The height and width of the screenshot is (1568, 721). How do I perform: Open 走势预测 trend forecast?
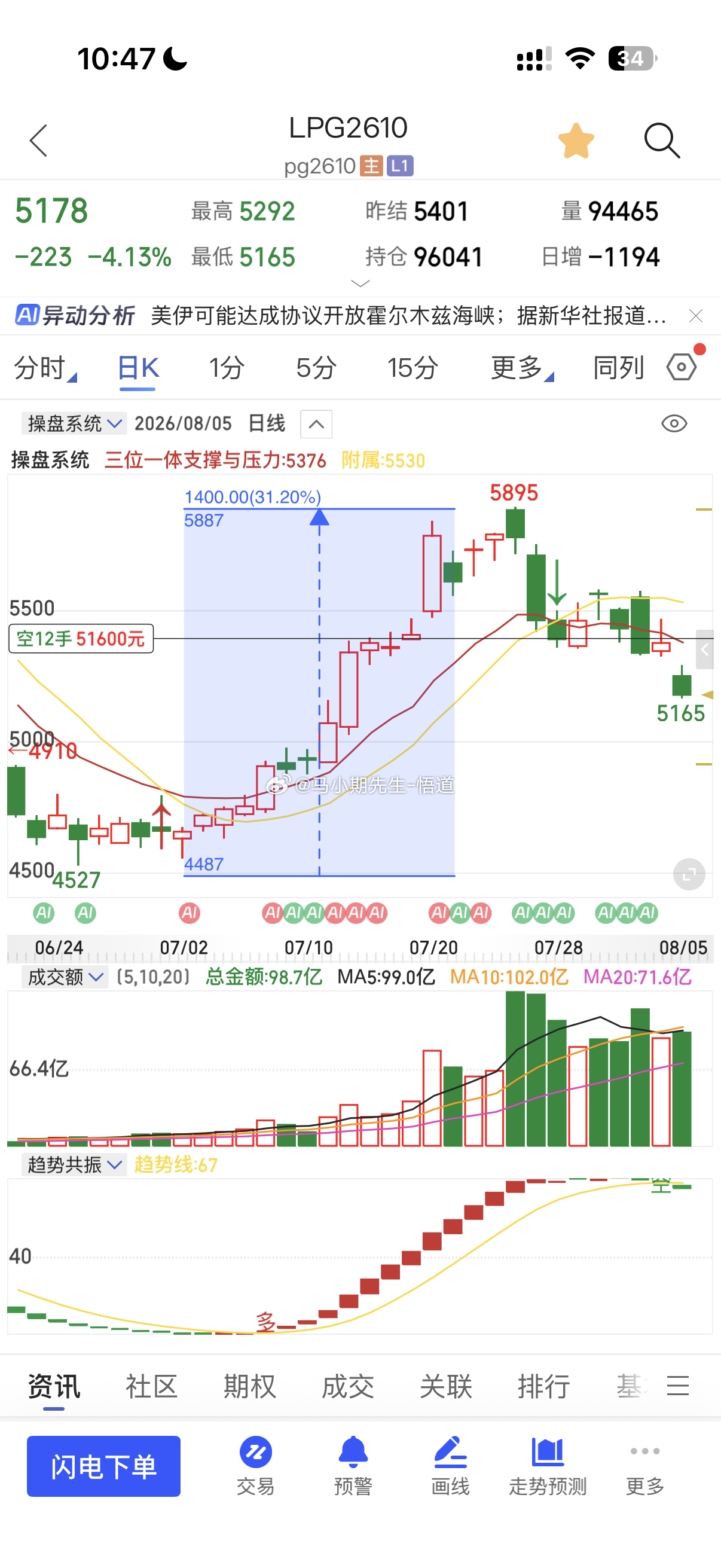pyautogui.click(x=548, y=1466)
